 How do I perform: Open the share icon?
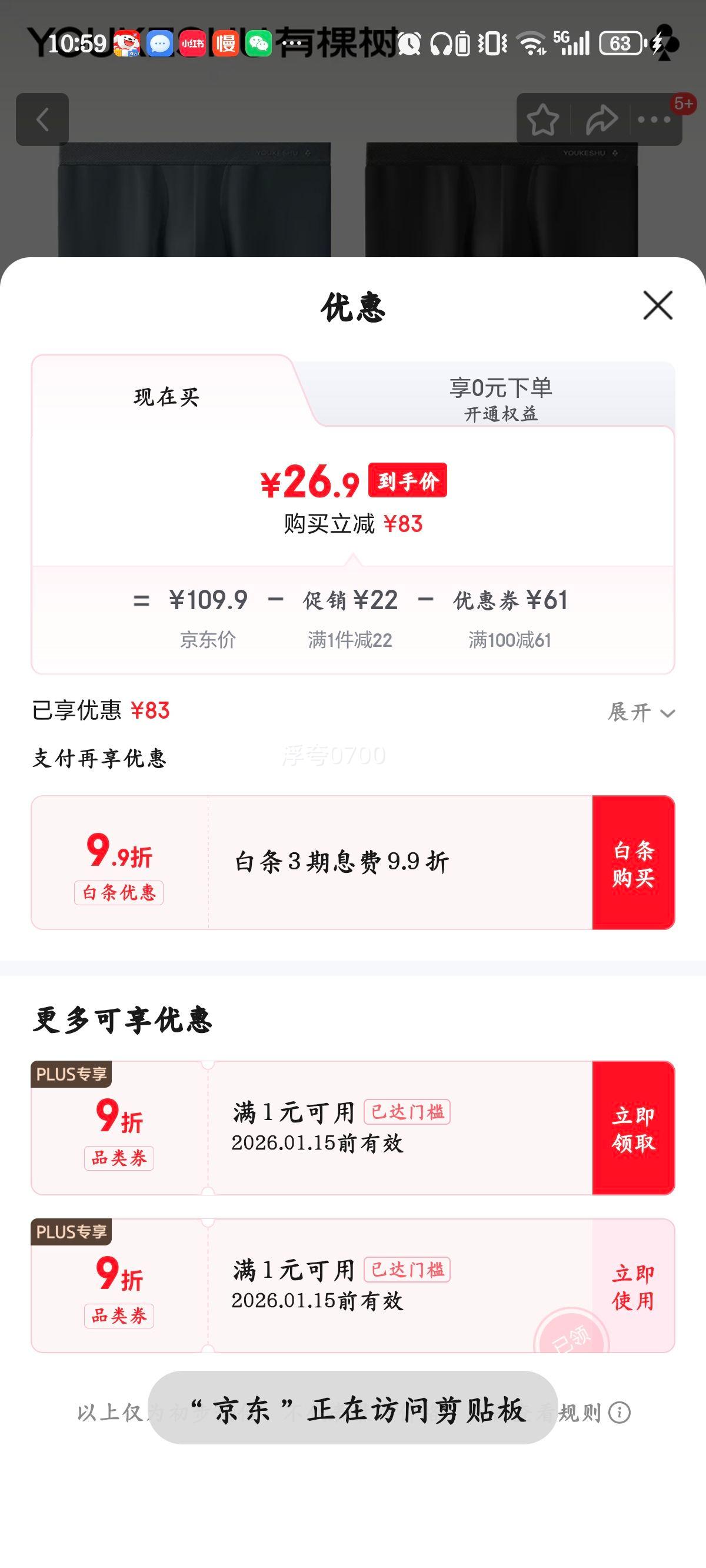click(x=601, y=119)
